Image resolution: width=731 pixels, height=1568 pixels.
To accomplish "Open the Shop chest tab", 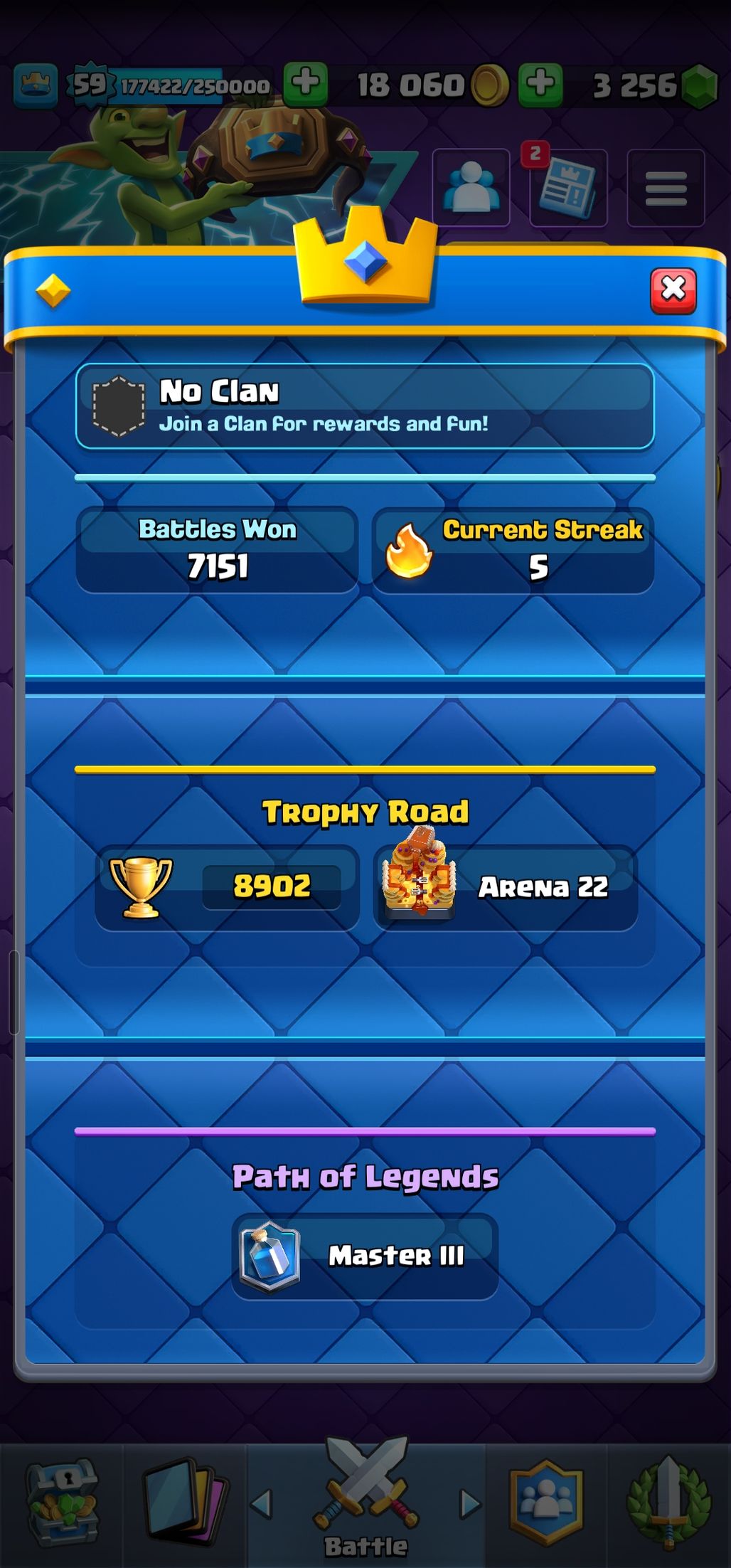I will click(61, 1503).
